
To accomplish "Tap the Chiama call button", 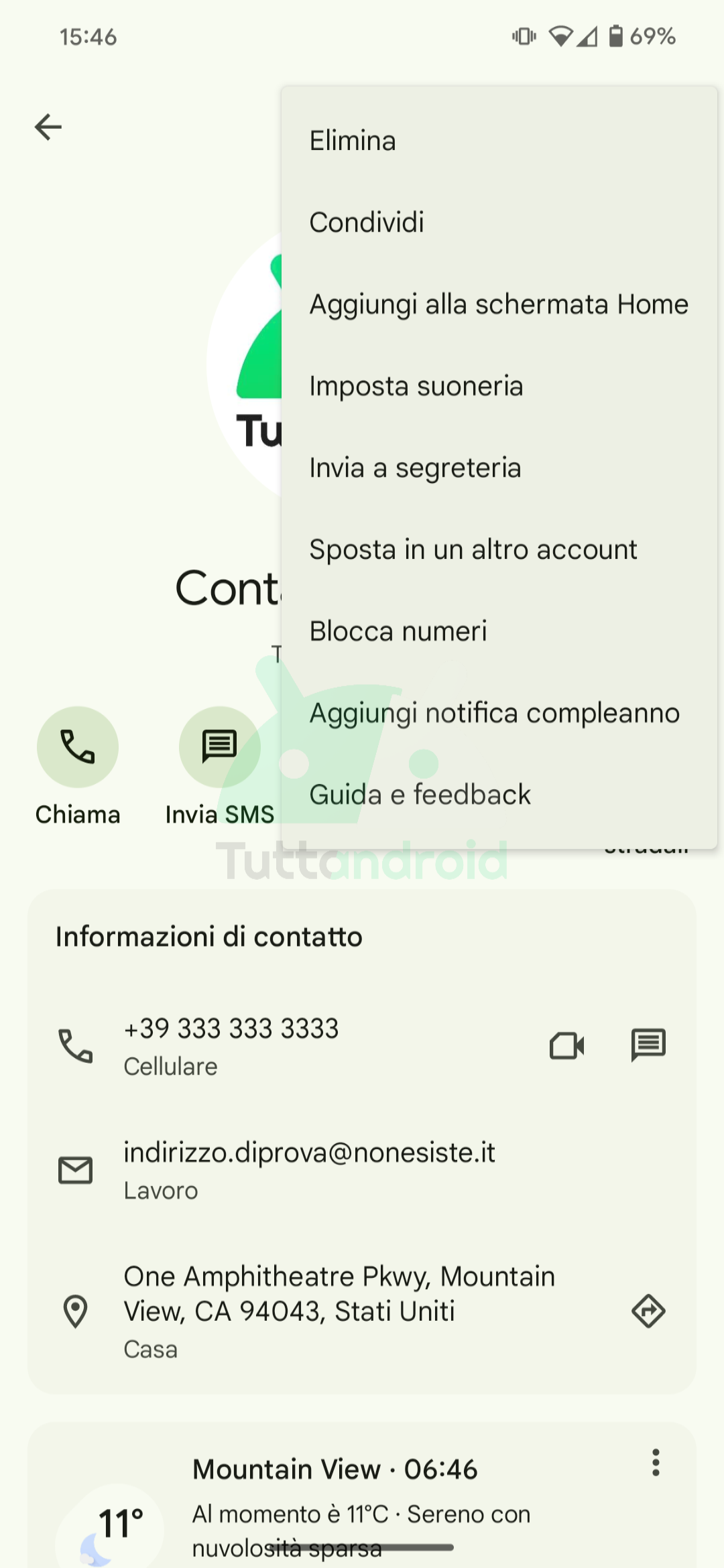I will 78,747.
